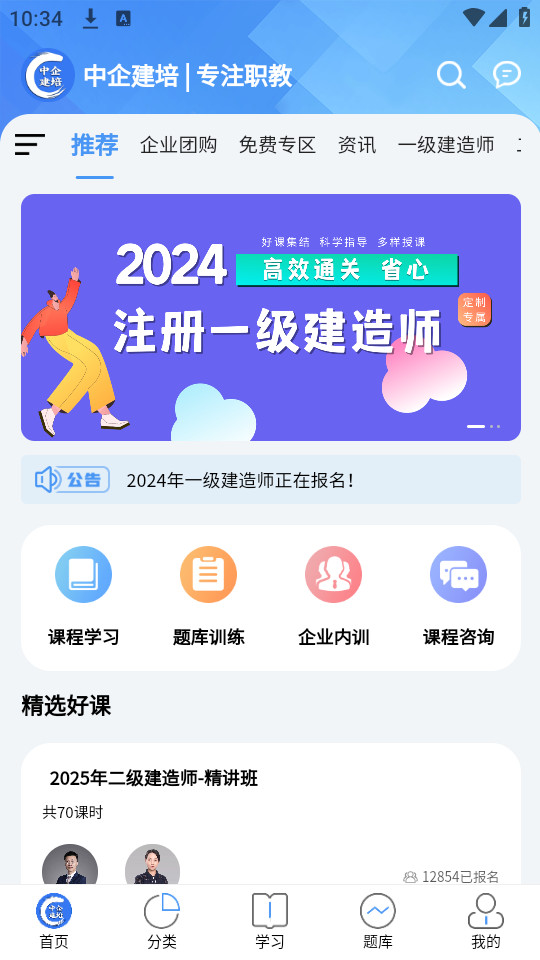Switch to the 一级建造师 tab
Viewport: 540px width, 960px height.
pyautogui.click(x=446, y=145)
